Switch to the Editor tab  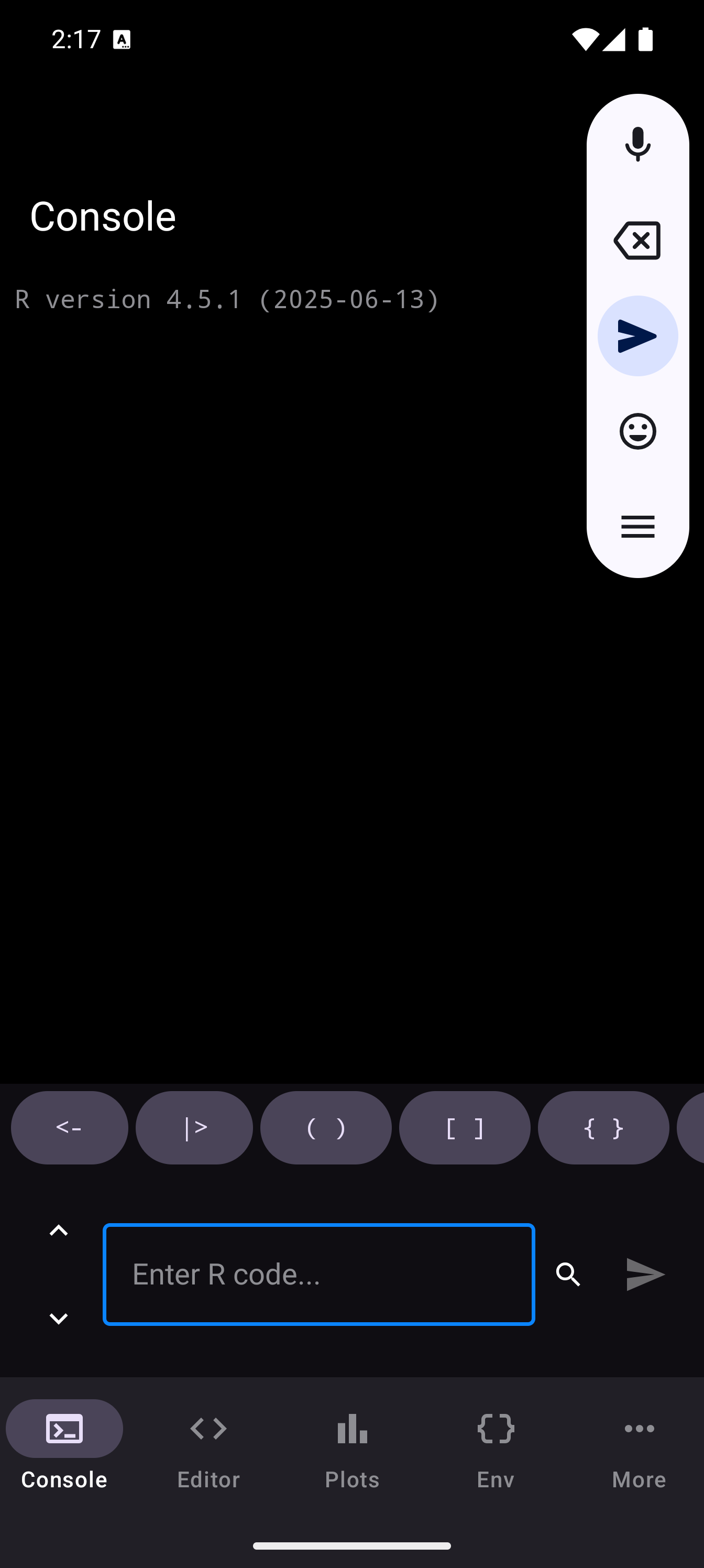click(208, 1444)
